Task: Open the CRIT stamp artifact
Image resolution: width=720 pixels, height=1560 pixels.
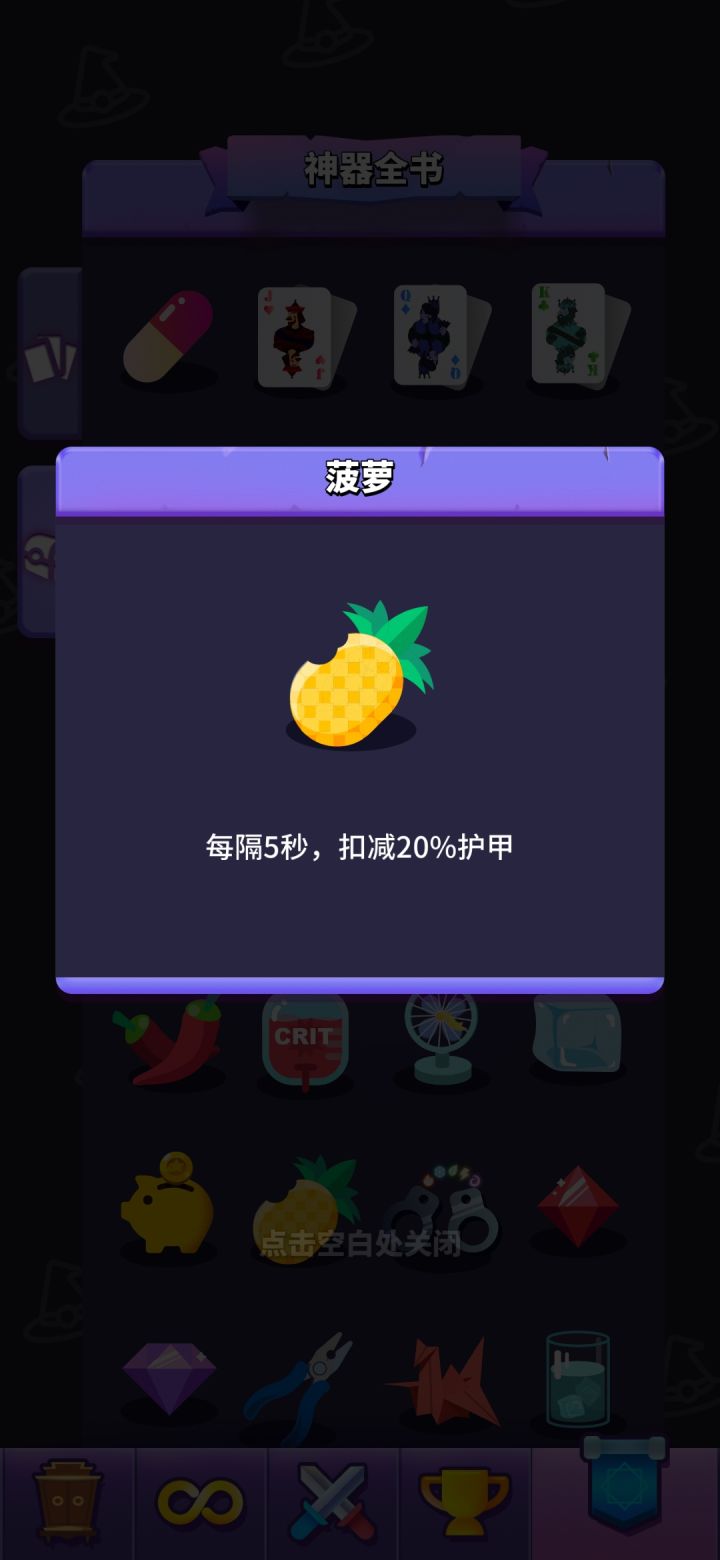Action: coord(305,1040)
